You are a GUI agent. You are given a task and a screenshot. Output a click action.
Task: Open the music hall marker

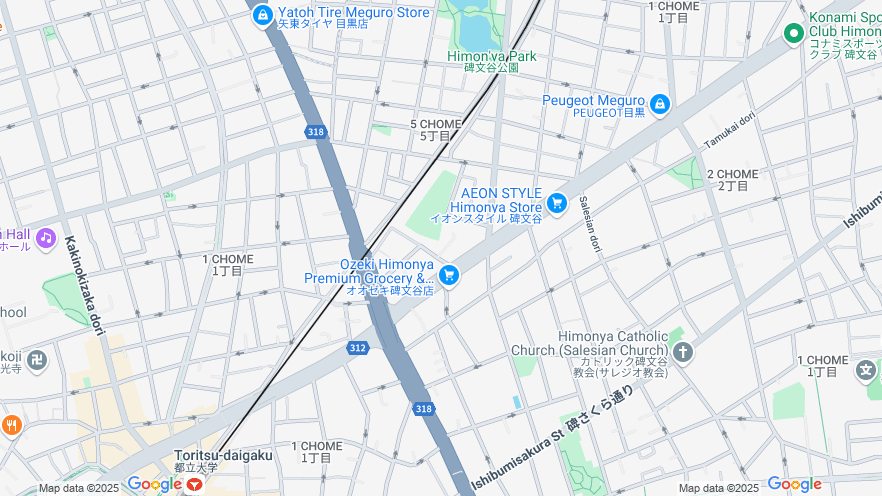(x=45, y=238)
